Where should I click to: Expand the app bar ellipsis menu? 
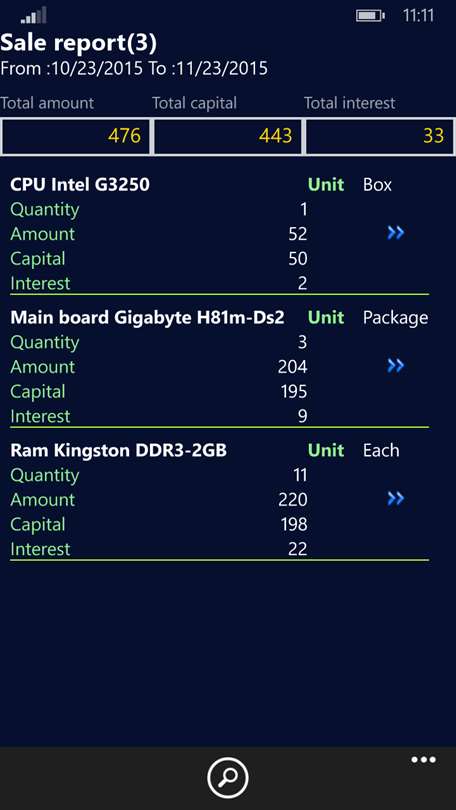(423, 760)
